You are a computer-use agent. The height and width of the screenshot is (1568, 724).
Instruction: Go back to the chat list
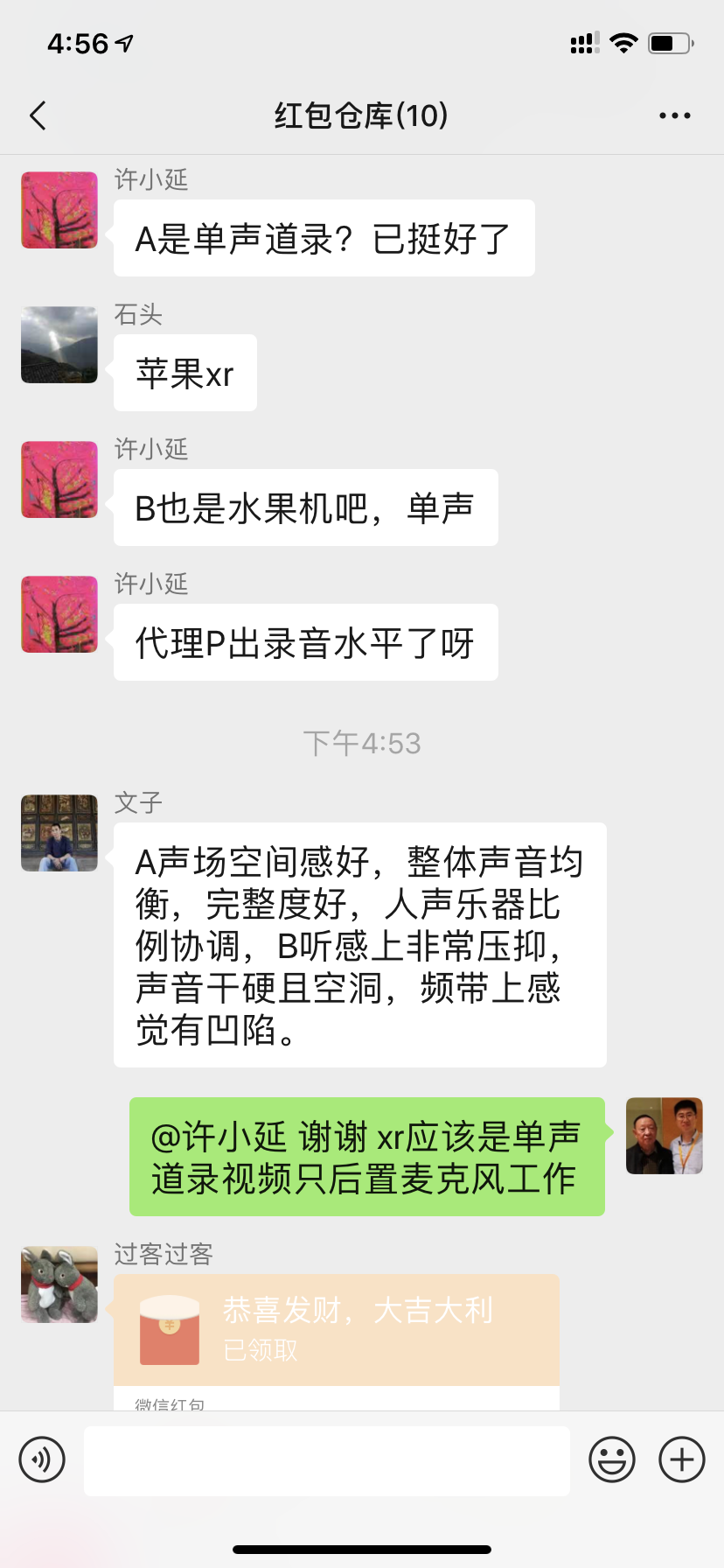[38, 115]
